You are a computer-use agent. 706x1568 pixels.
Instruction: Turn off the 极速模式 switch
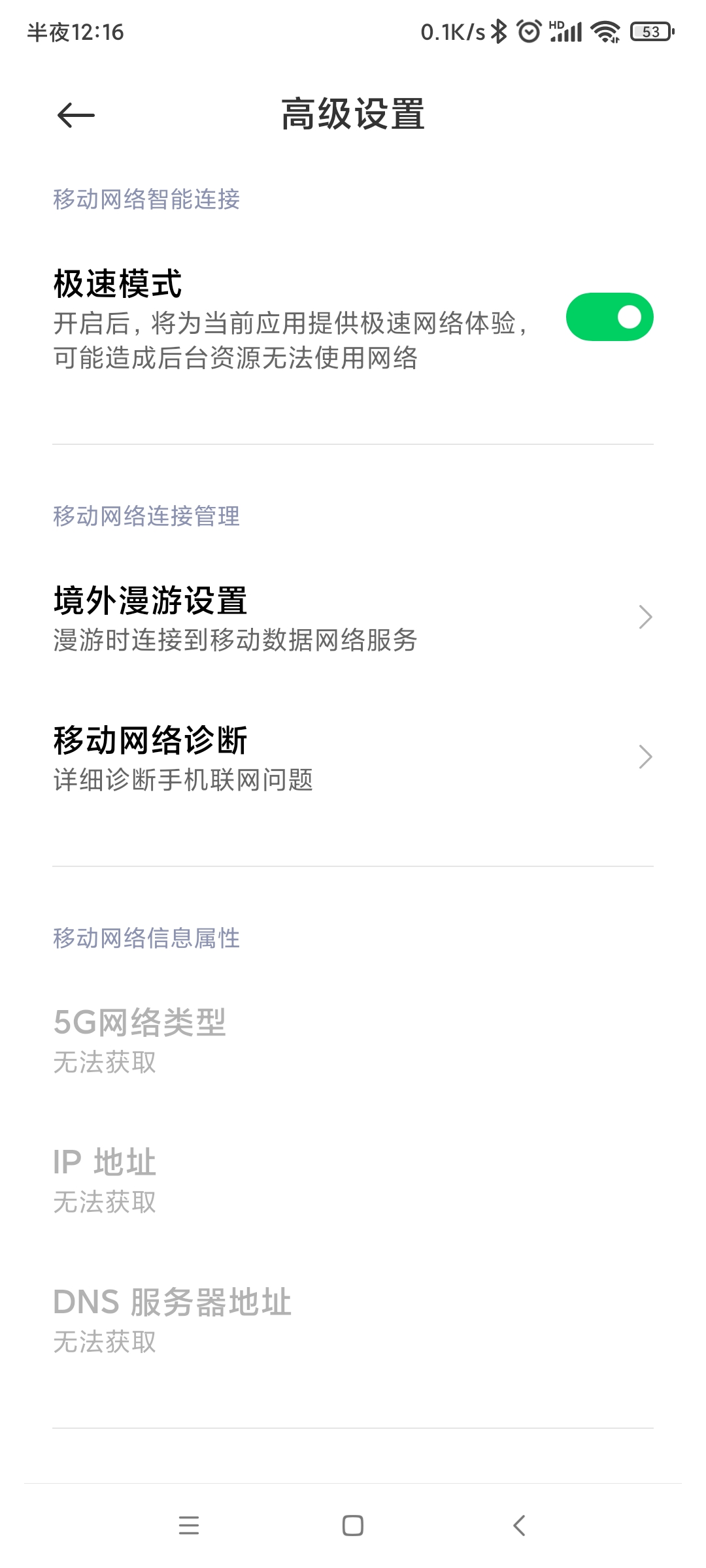(609, 317)
